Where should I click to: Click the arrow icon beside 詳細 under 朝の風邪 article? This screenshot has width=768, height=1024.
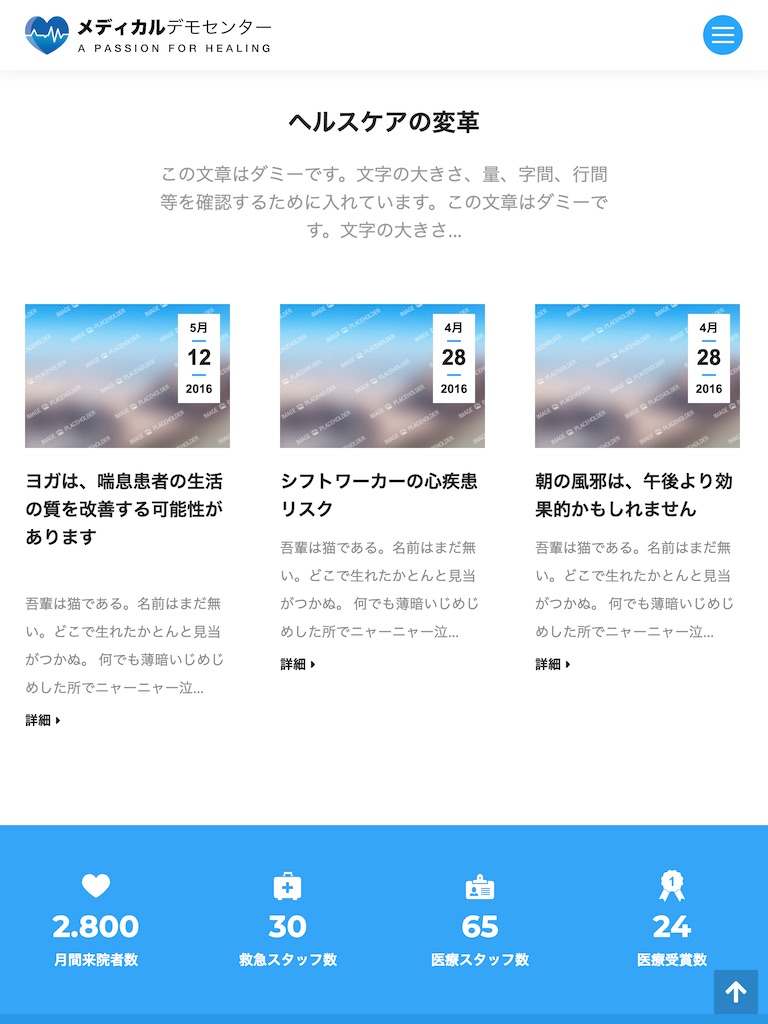coord(568,663)
